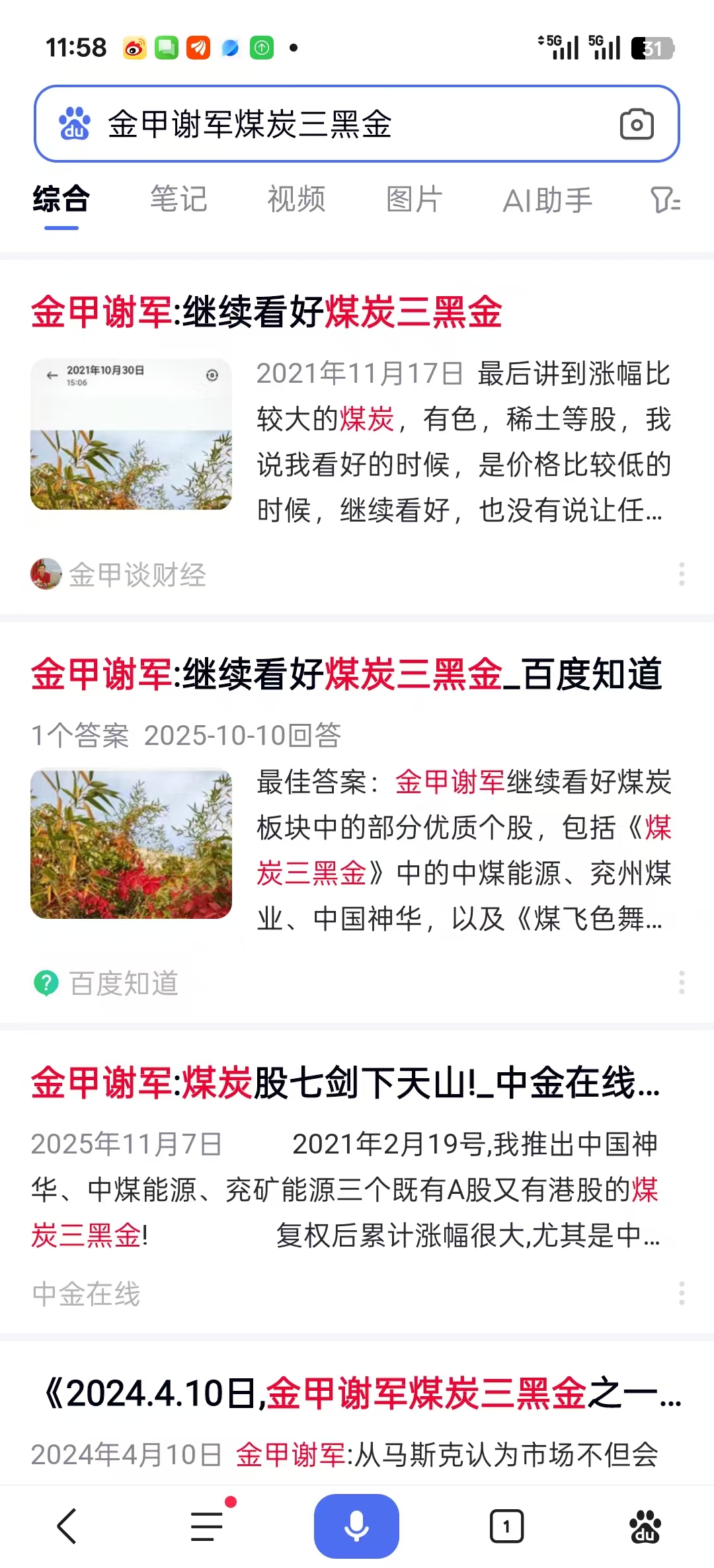Go to the Baidu home page
Viewport: 714px width, 1568px height.
(x=645, y=1526)
